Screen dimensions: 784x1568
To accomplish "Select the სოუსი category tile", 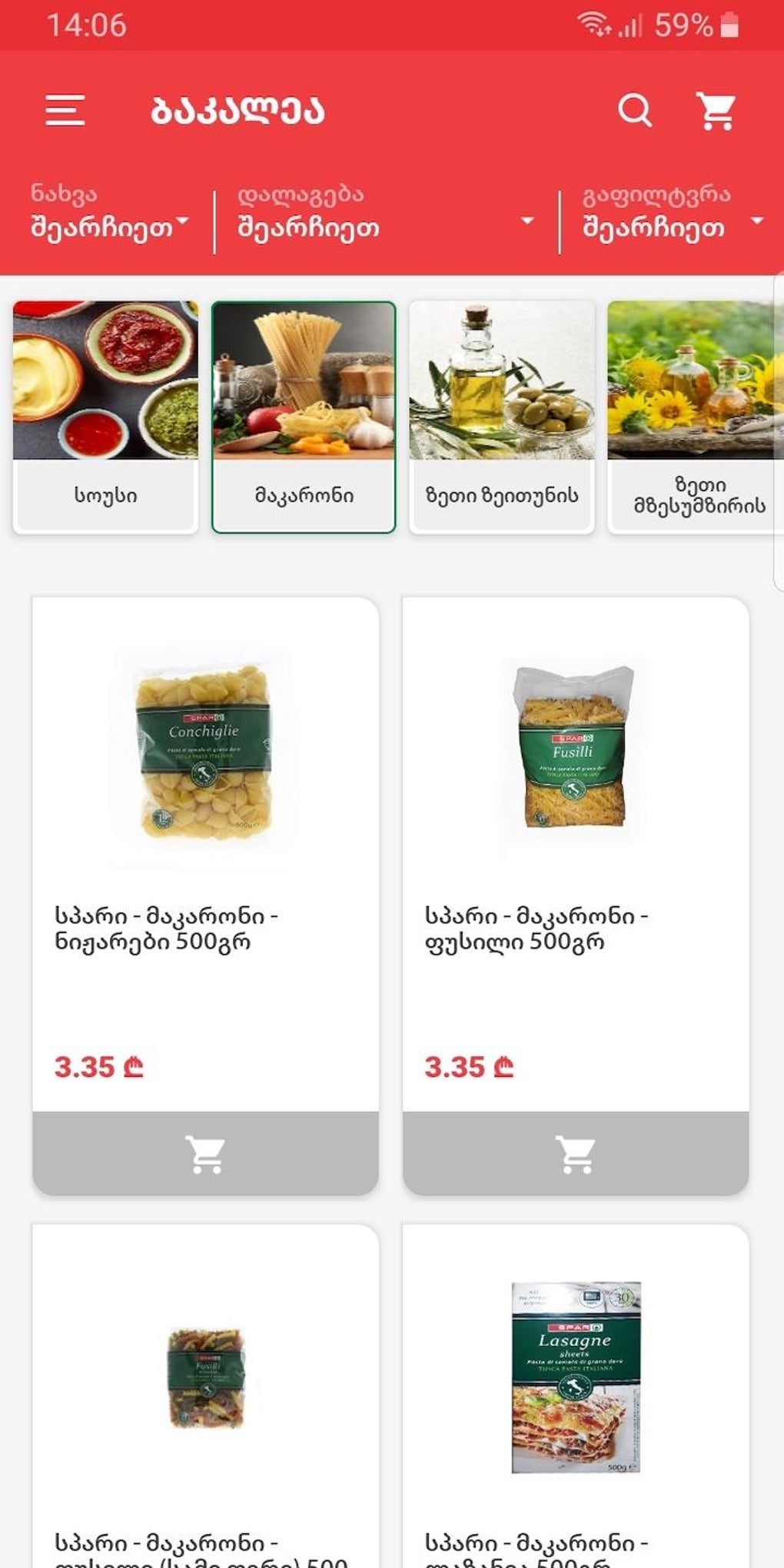I will click(105, 417).
